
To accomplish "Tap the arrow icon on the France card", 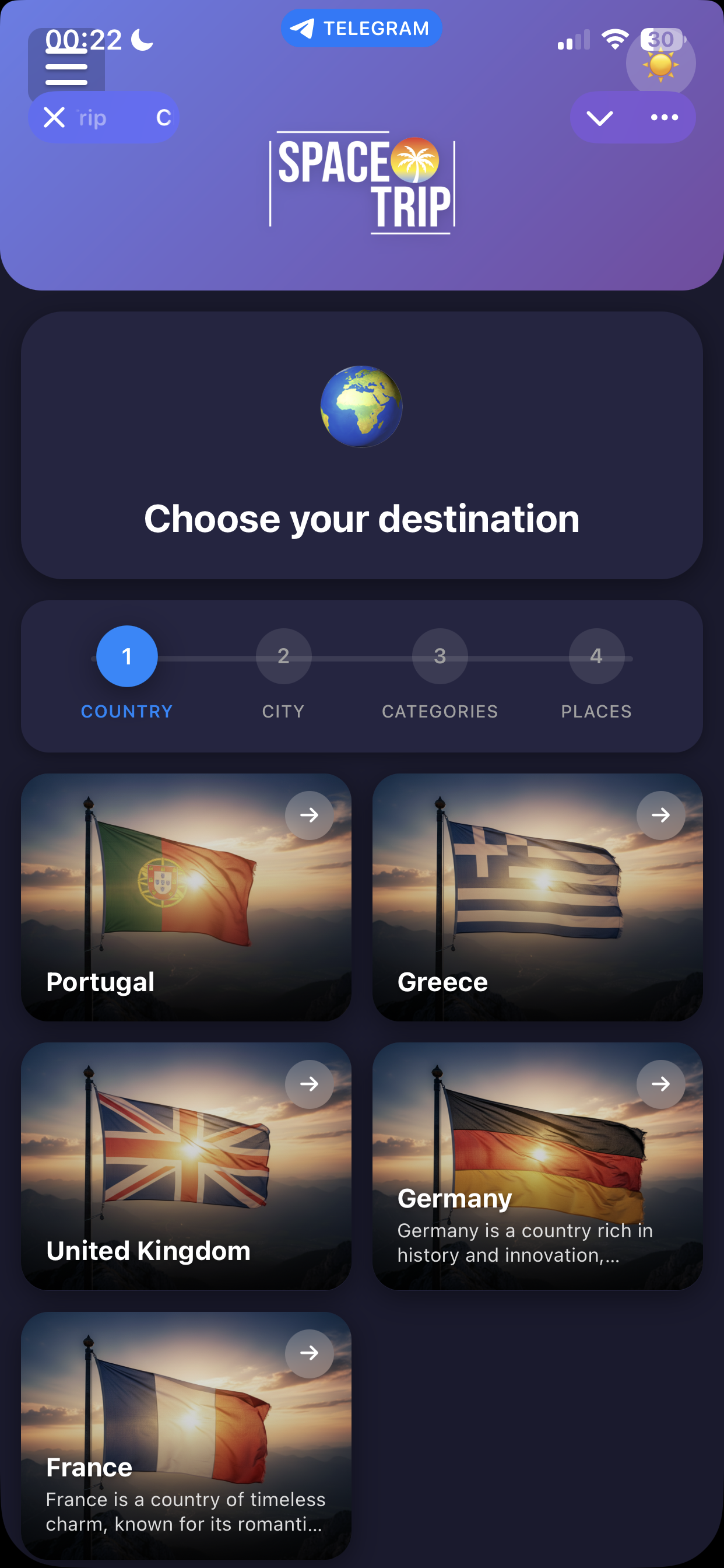I will click(x=310, y=1354).
